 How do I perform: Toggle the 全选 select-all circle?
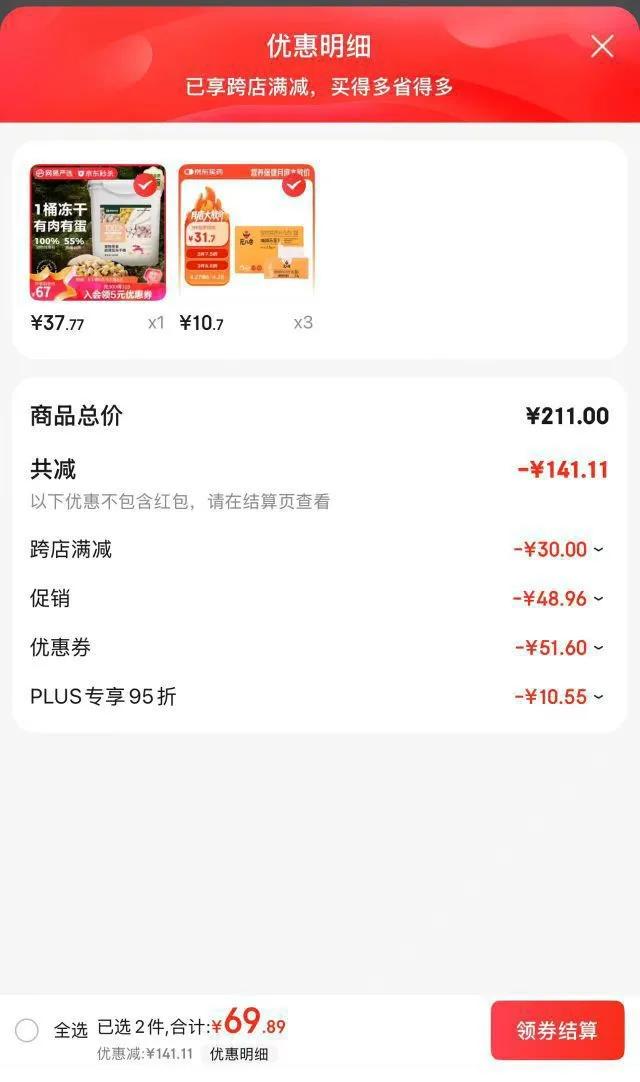click(27, 1030)
